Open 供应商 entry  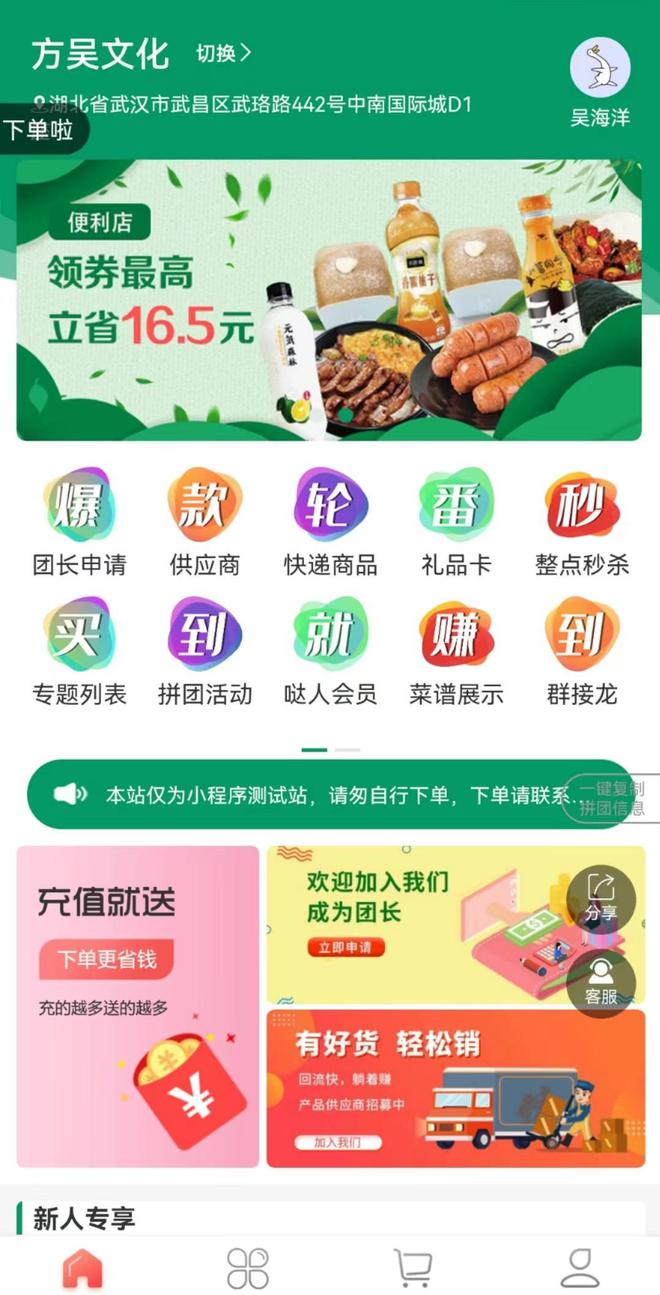204,522
